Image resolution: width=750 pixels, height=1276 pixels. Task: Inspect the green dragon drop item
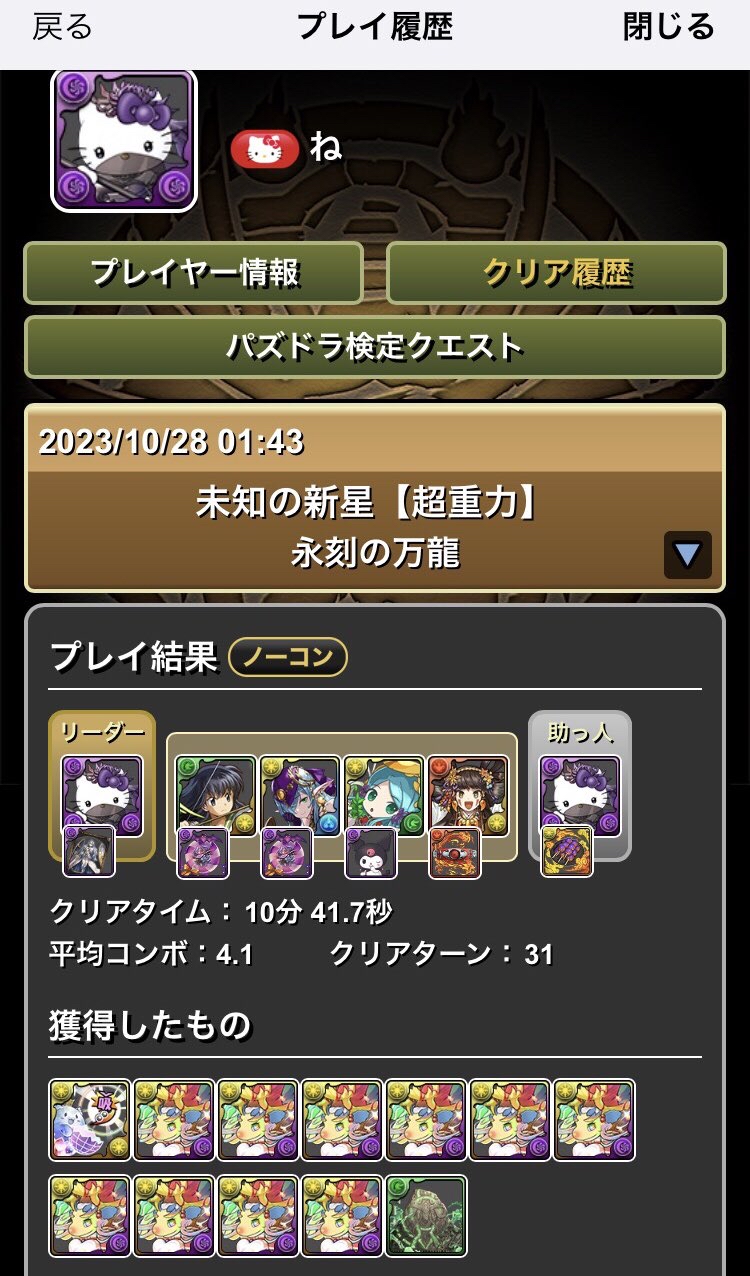(x=426, y=1216)
